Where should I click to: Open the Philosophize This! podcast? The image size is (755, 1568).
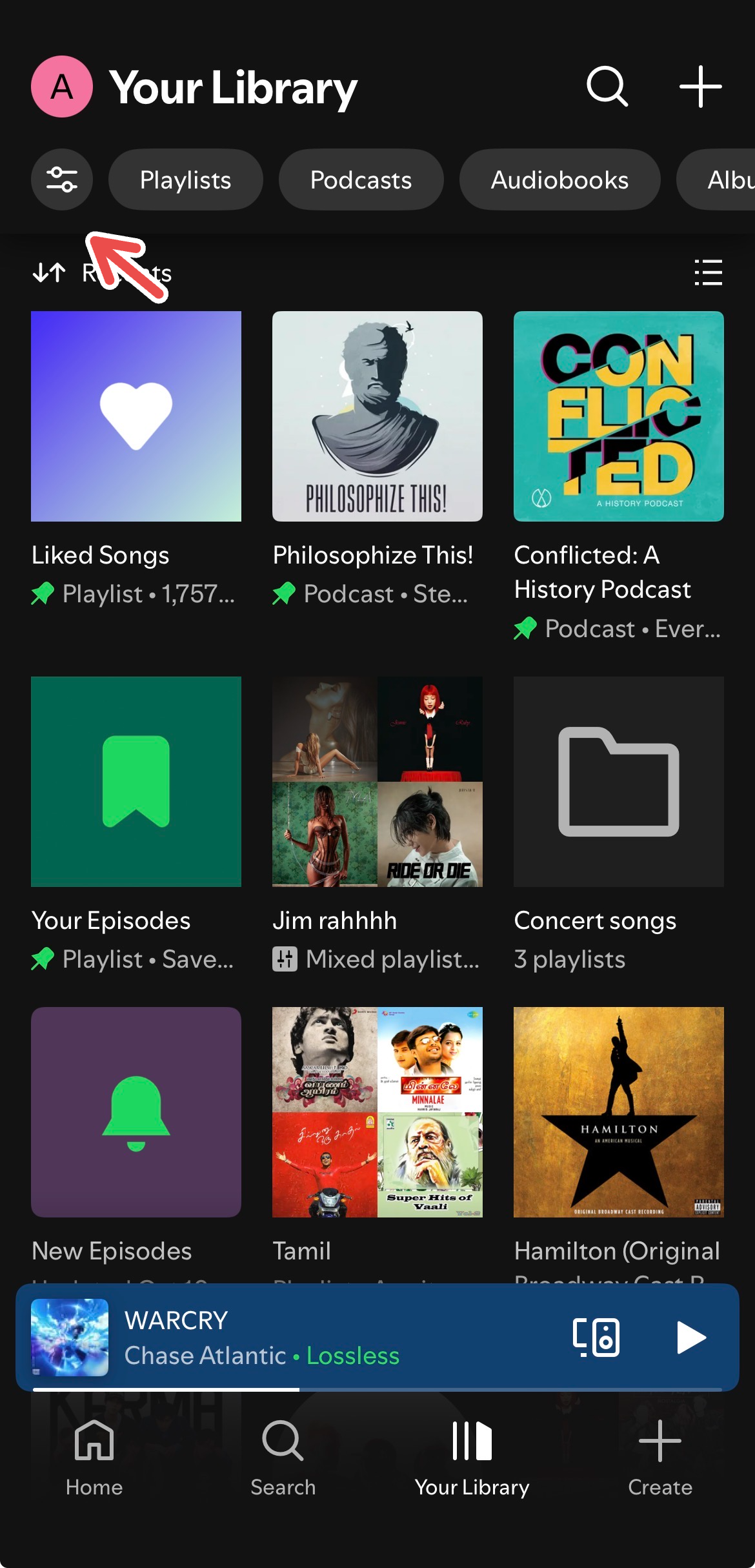[377, 416]
